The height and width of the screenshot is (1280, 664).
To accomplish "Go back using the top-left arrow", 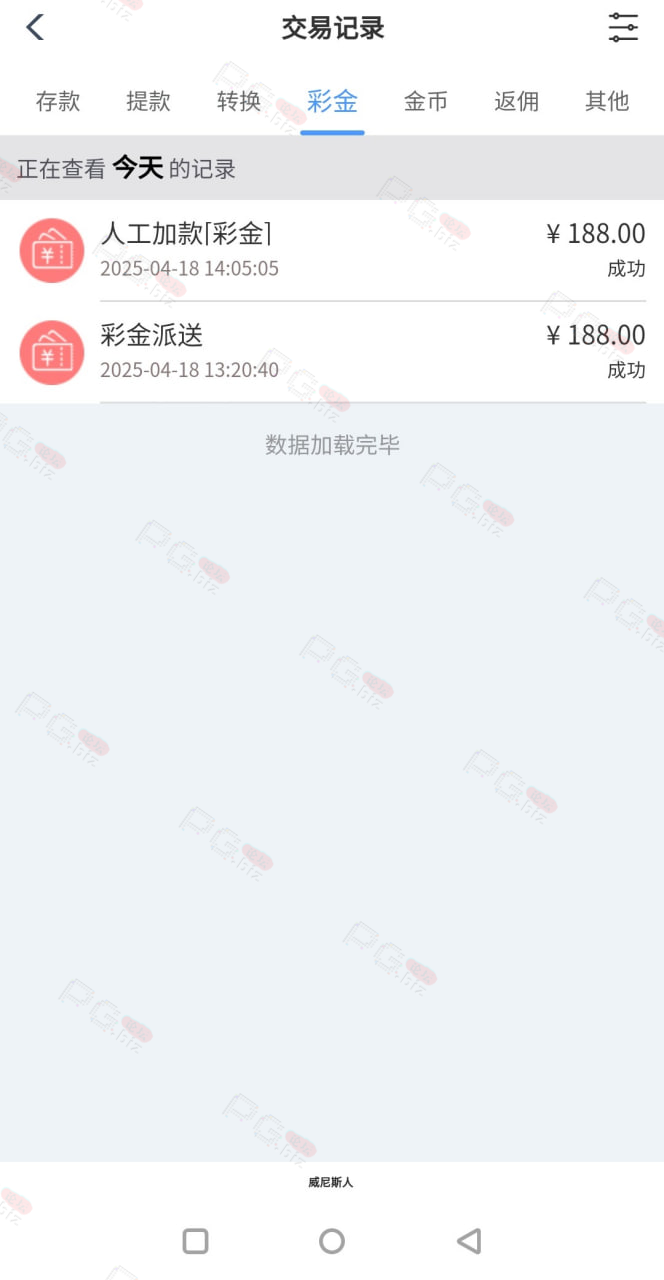I will click(x=35, y=27).
